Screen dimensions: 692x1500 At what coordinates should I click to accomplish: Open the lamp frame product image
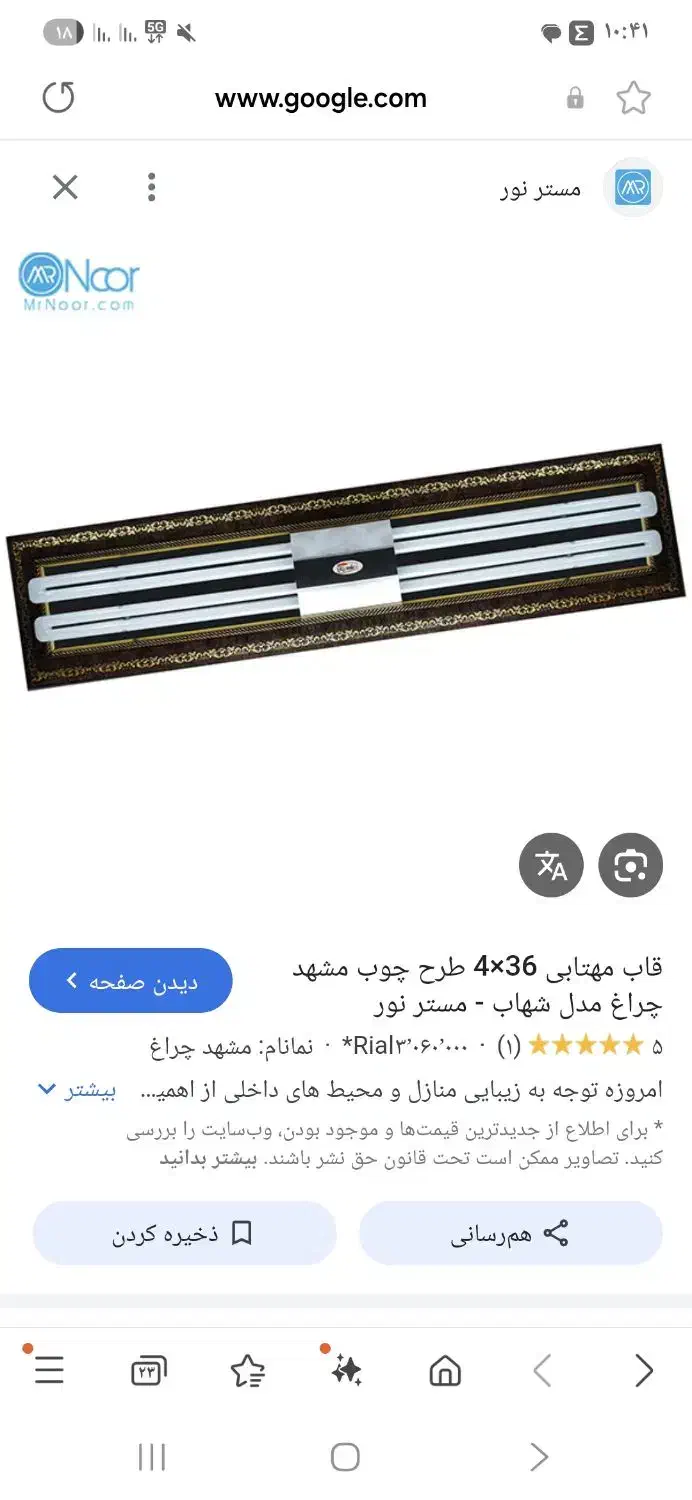coord(346,566)
